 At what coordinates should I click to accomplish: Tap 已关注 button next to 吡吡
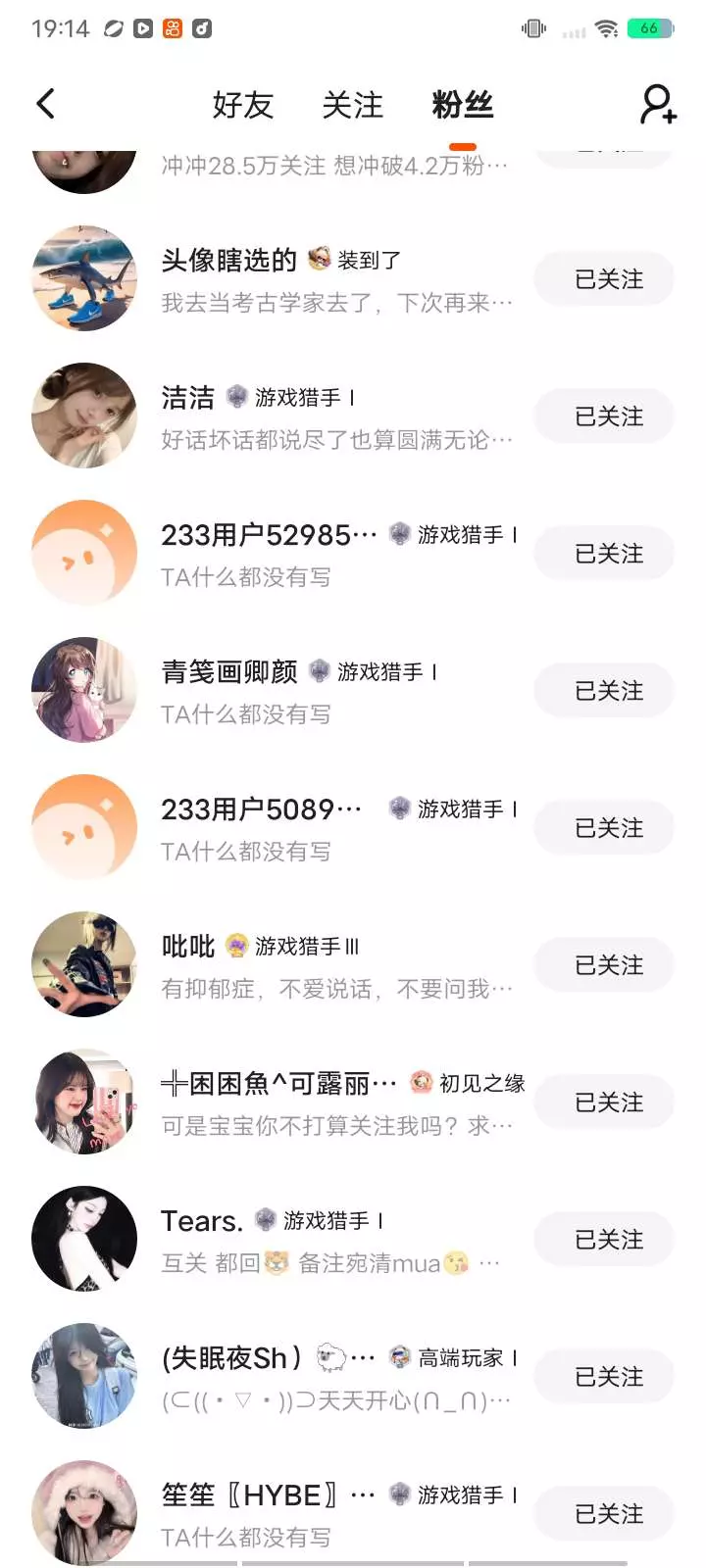coord(603,965)
